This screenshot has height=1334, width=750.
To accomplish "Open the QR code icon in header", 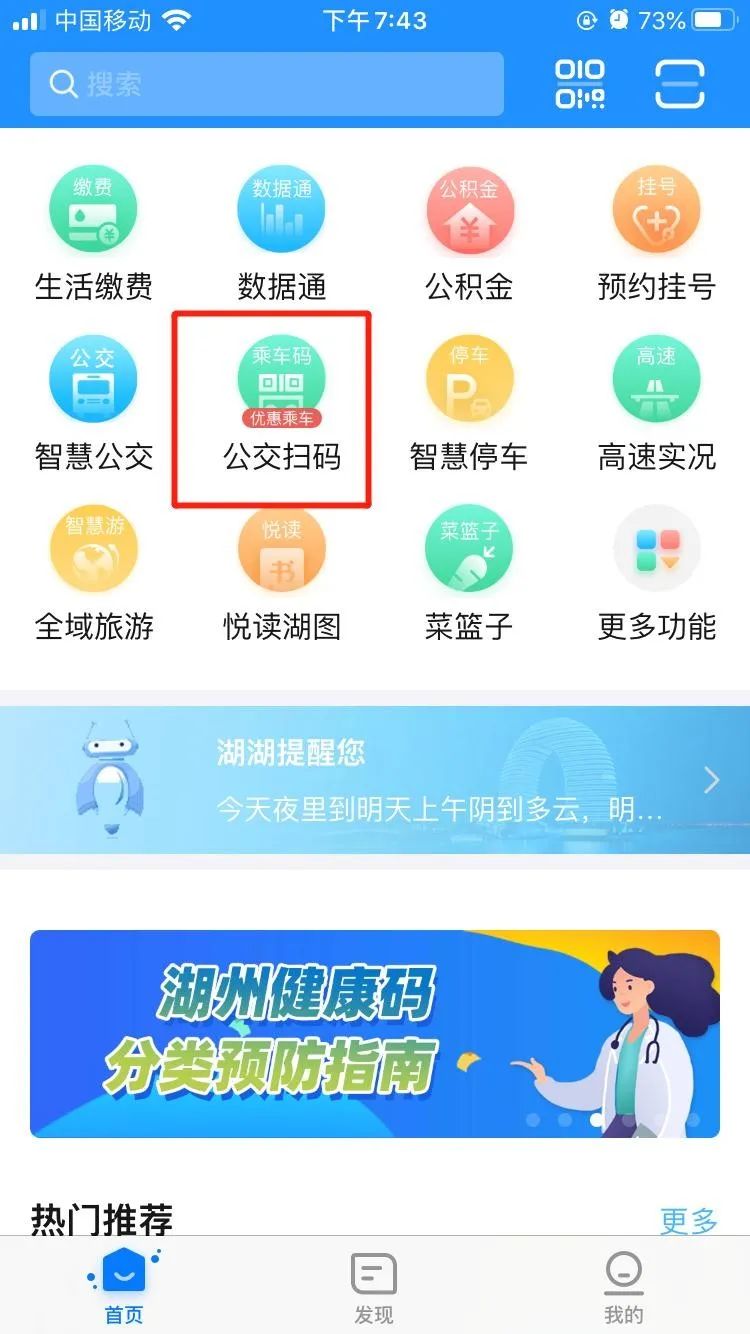I will (580, 84).
